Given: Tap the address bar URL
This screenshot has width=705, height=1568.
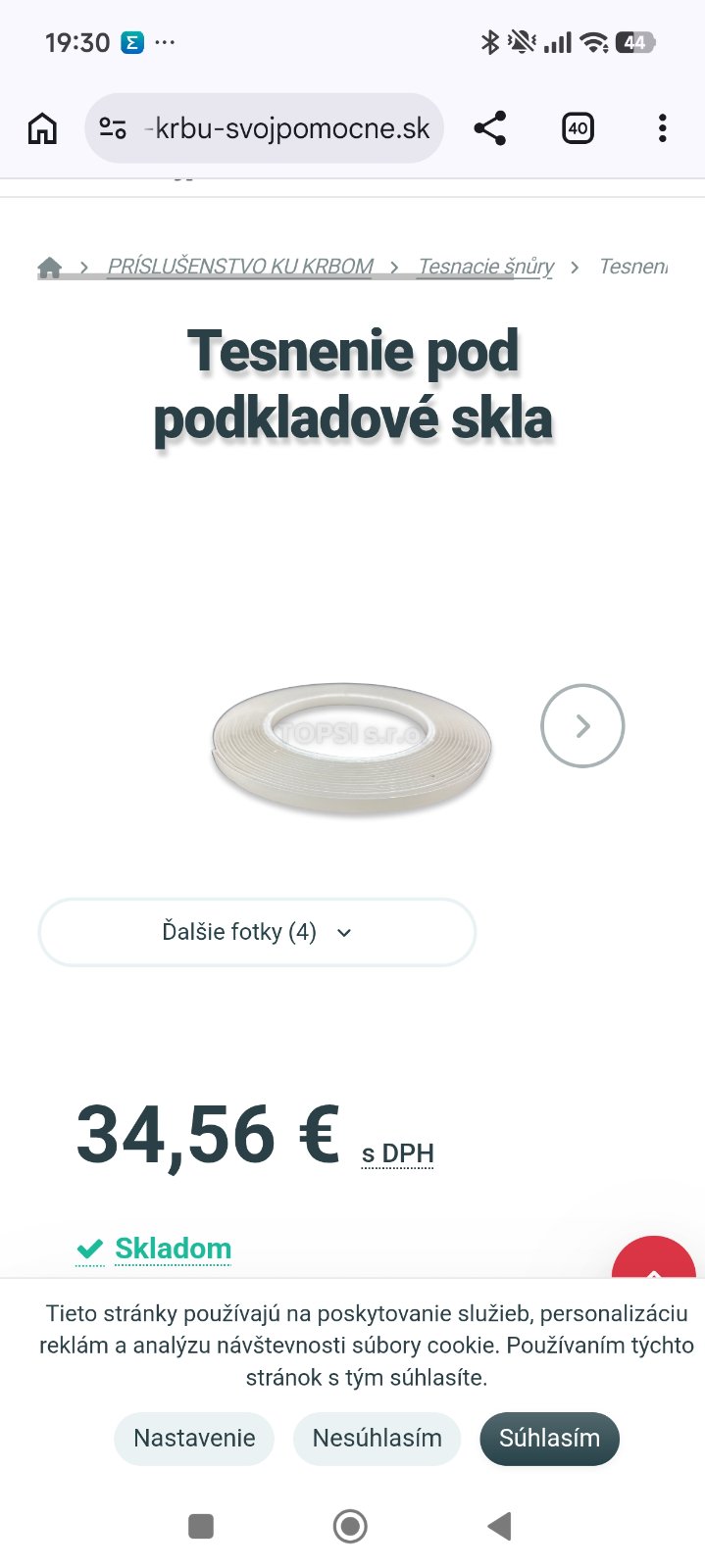Looking at the screenshot, I should (x=291, y=128).
